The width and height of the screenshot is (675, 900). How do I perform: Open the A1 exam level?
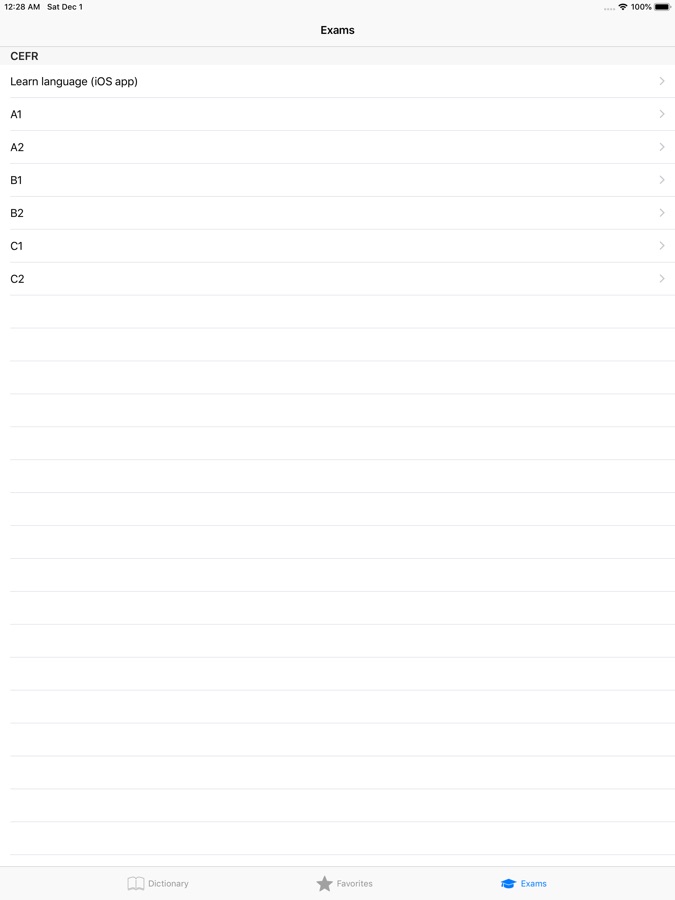click(x=337, y=114)
